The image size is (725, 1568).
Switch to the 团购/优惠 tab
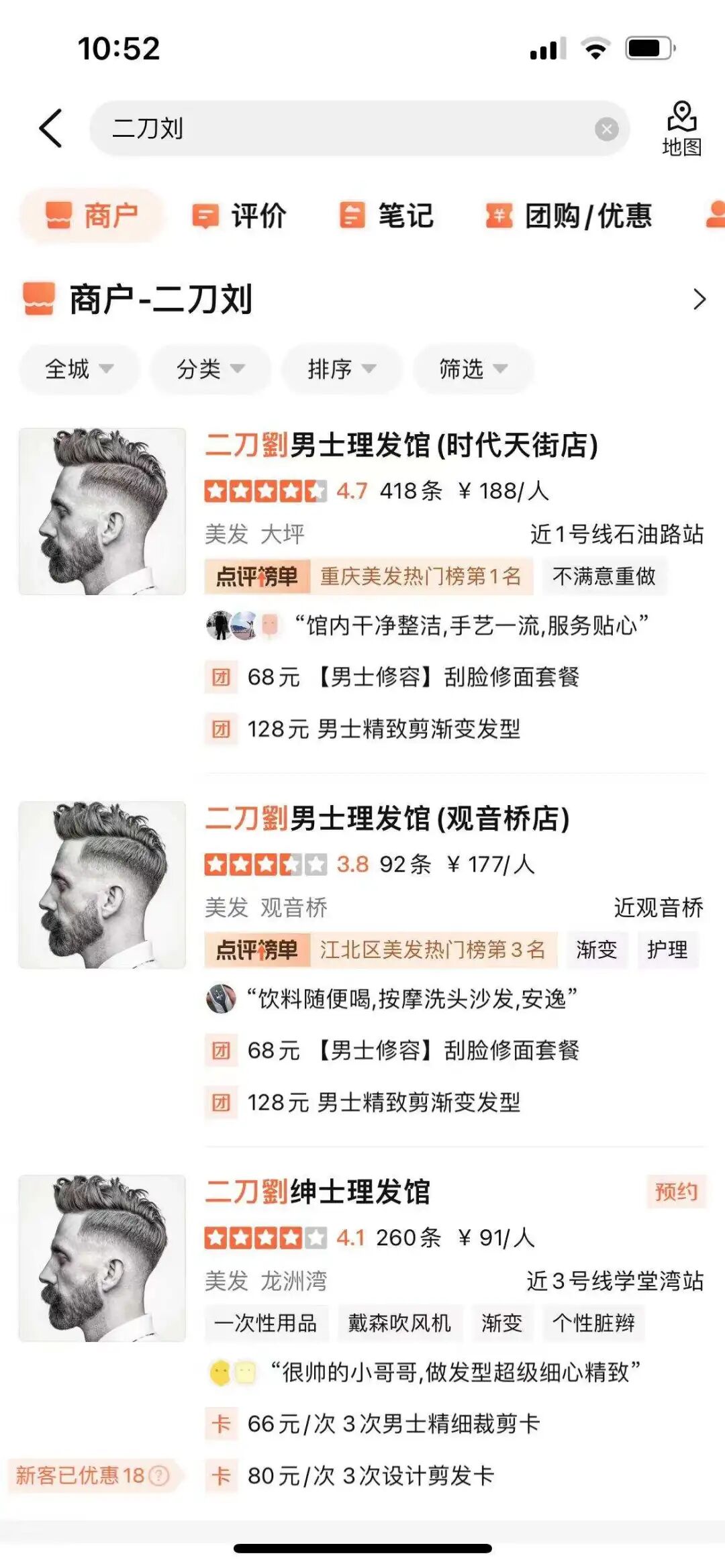click(569, 216)
